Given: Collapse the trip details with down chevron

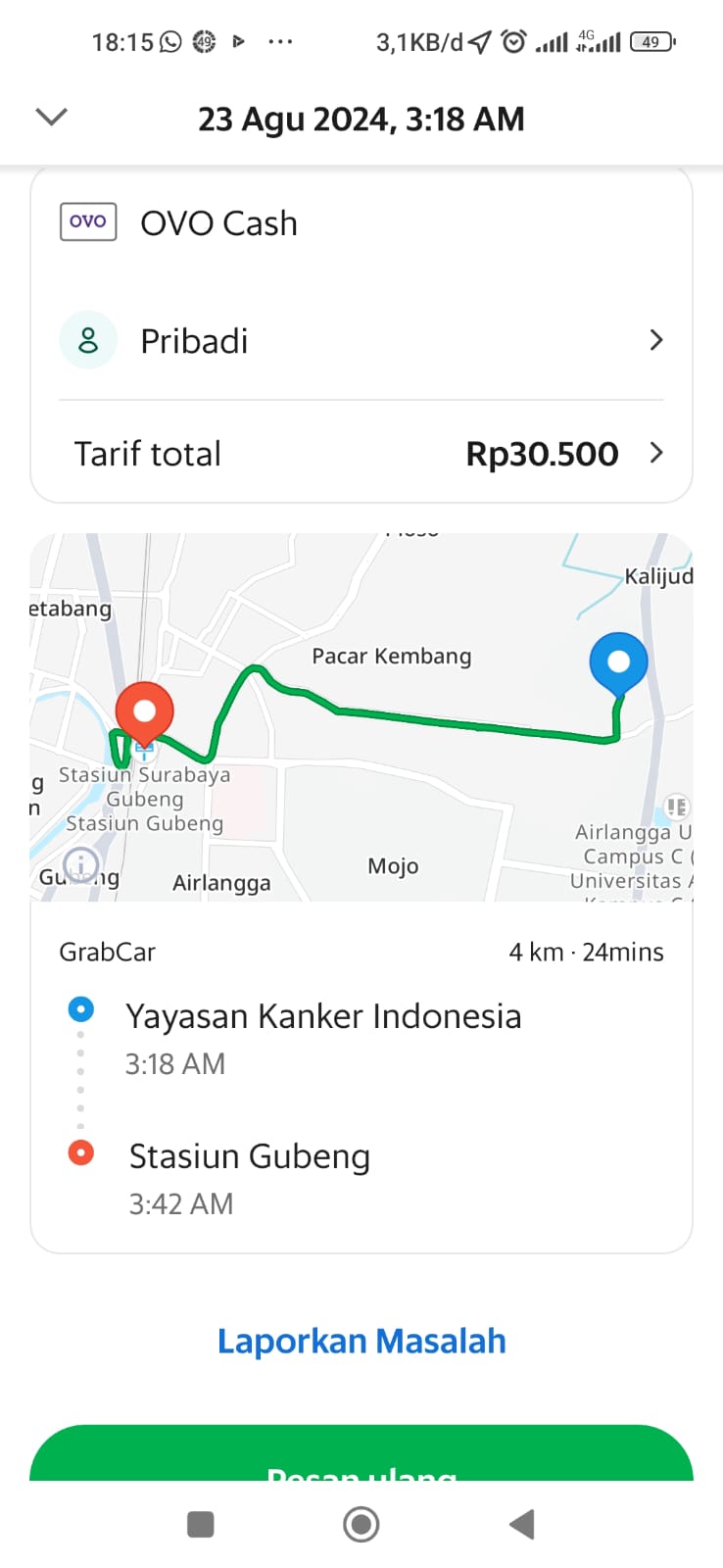Looking at the screenshot, I should coord(51,118).
